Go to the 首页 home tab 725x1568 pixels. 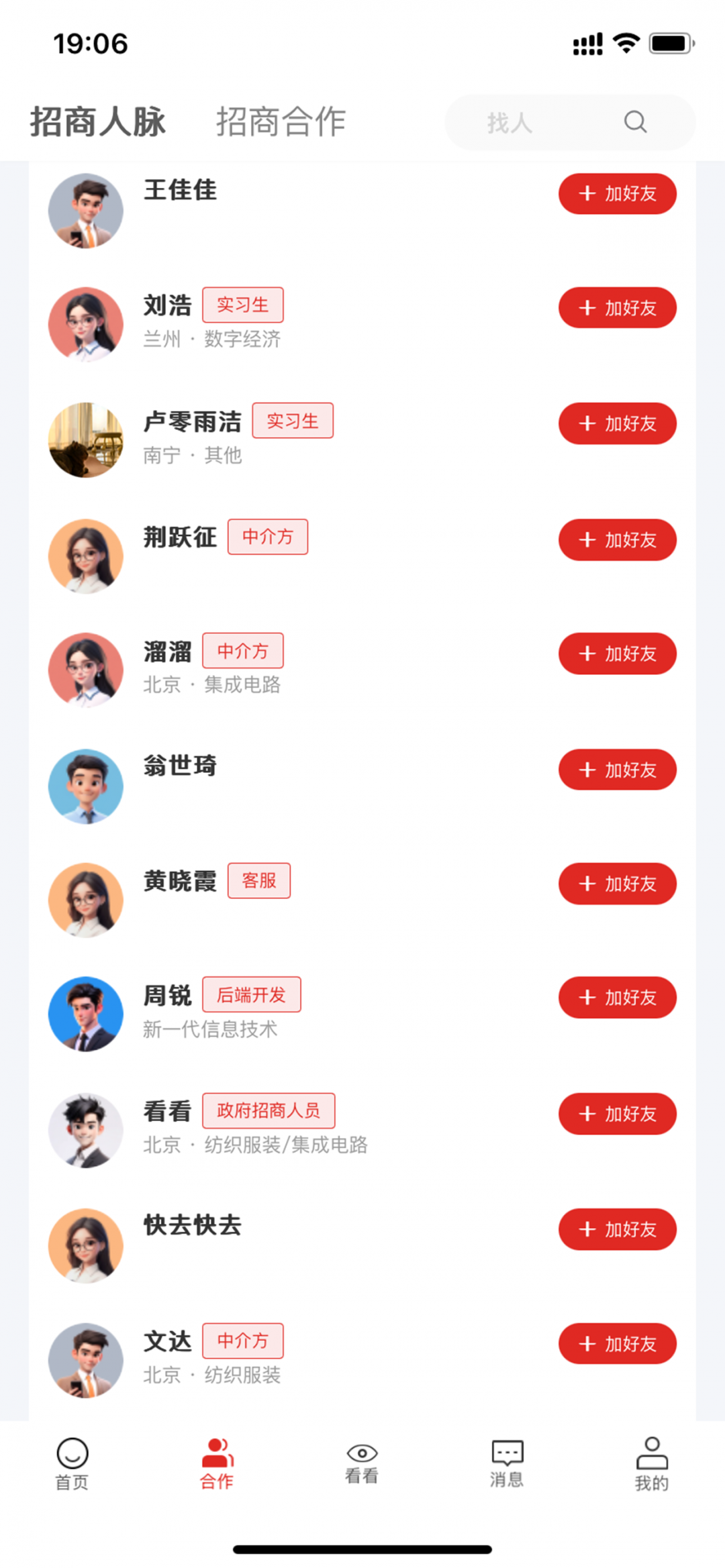tap(72, 1464)
